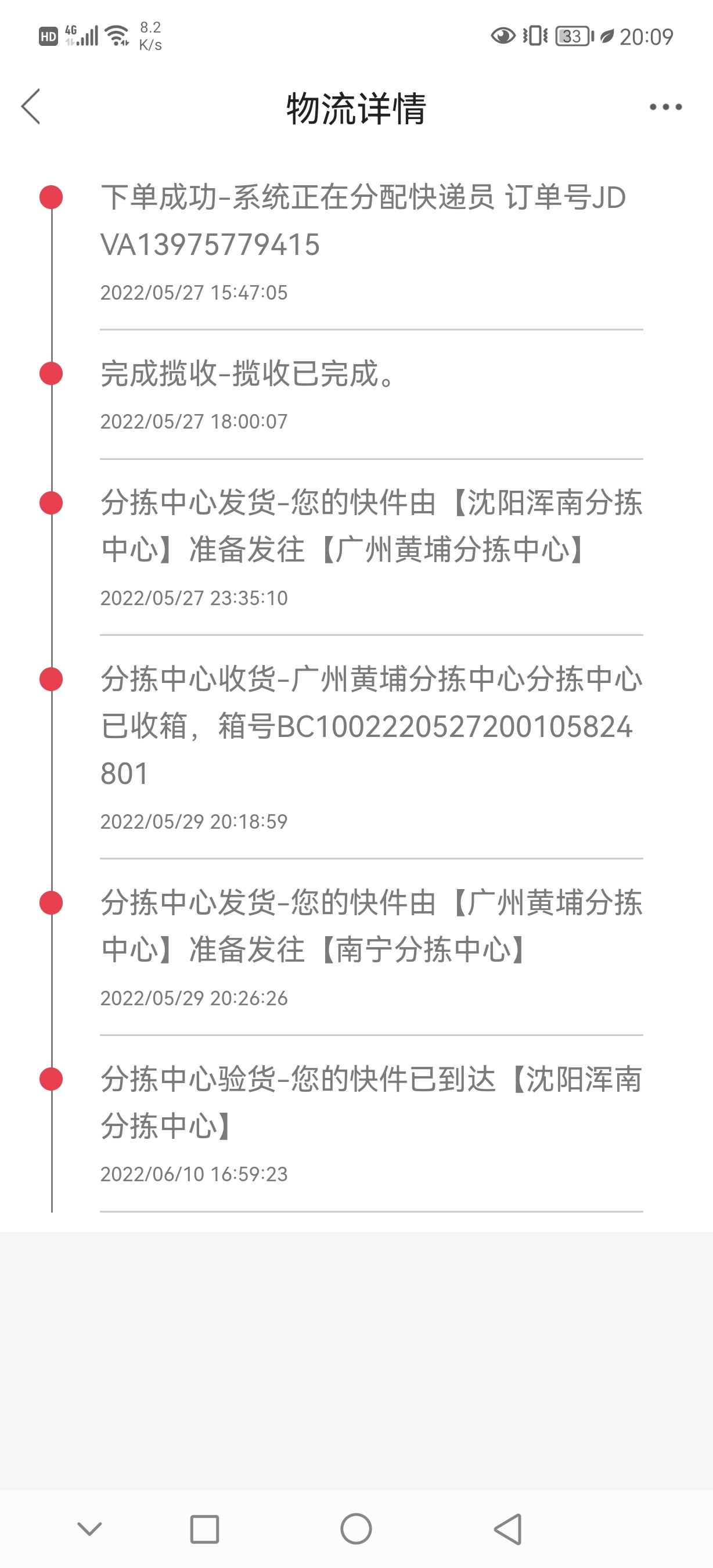Tap the system home button
This screenshot has height=1568, width=713.
(356, 1529)
